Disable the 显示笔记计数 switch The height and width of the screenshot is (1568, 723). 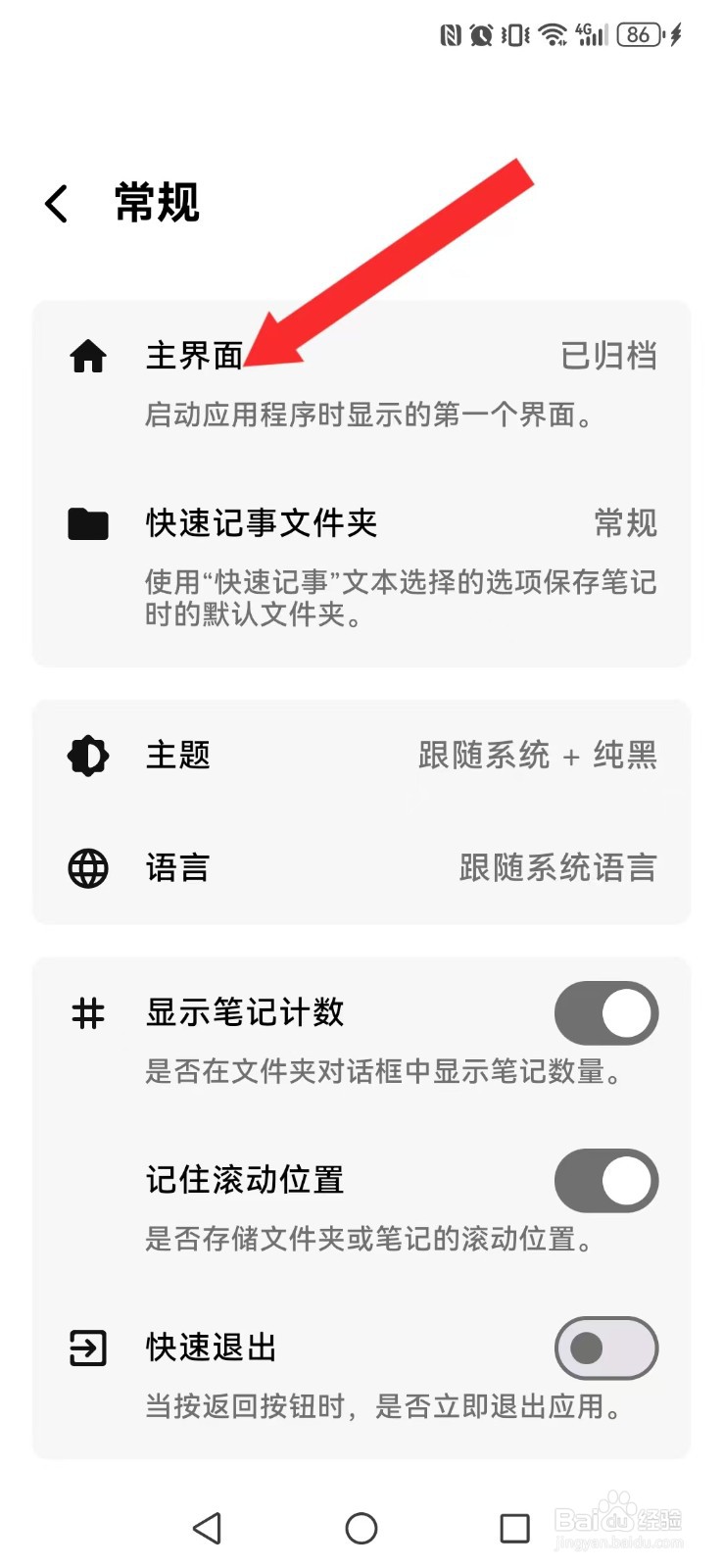tap(605, 1013)
